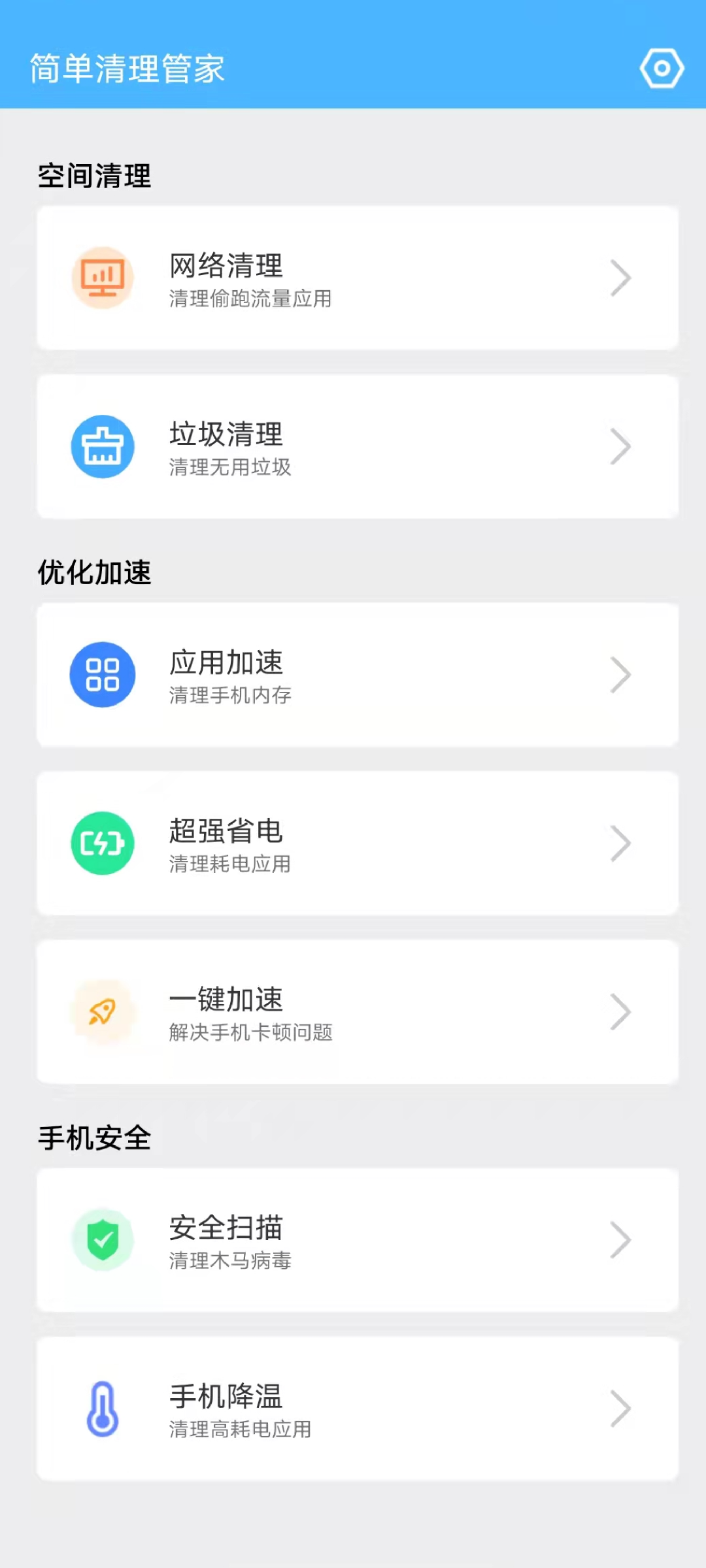The height and width of the screenshot is (1568, 706).
Task: Select the 安全扫描 shield icon
Action: (x=103, y=1240)
